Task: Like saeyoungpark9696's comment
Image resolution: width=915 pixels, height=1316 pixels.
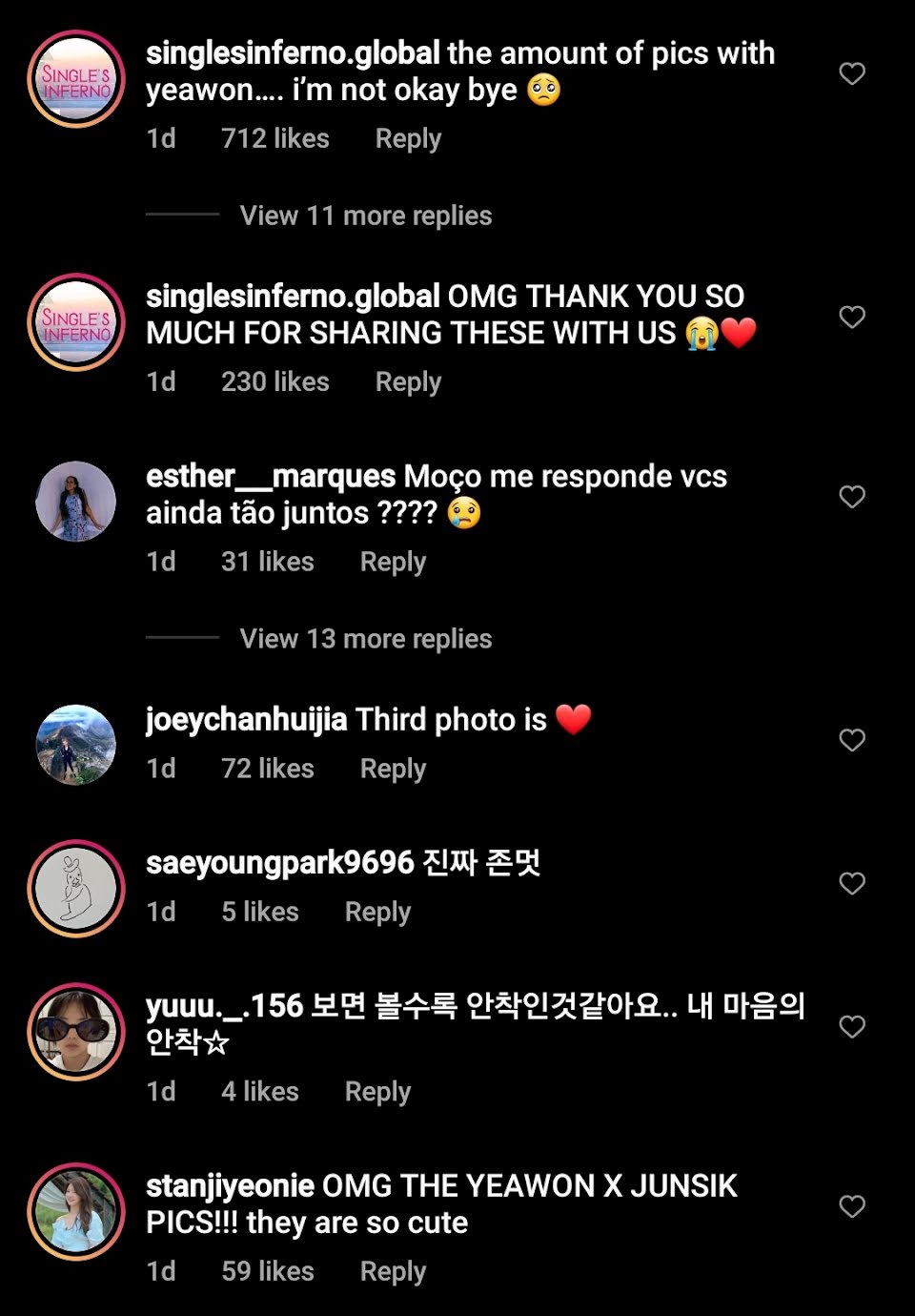Action: [851, 883]
